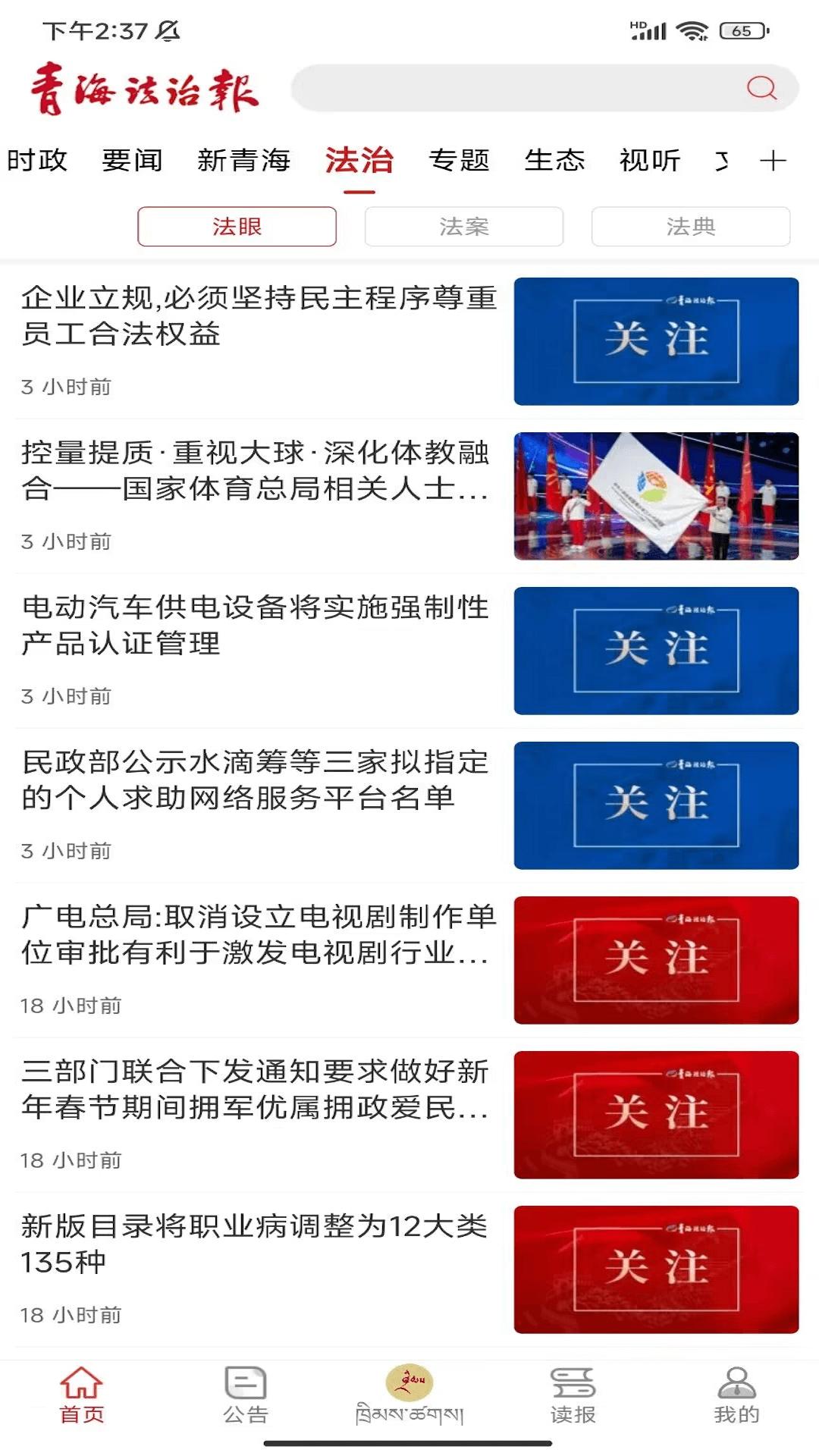Open the 视听 tab
This screenshot has height=1456, width=819.
click(x=648, y=160)
